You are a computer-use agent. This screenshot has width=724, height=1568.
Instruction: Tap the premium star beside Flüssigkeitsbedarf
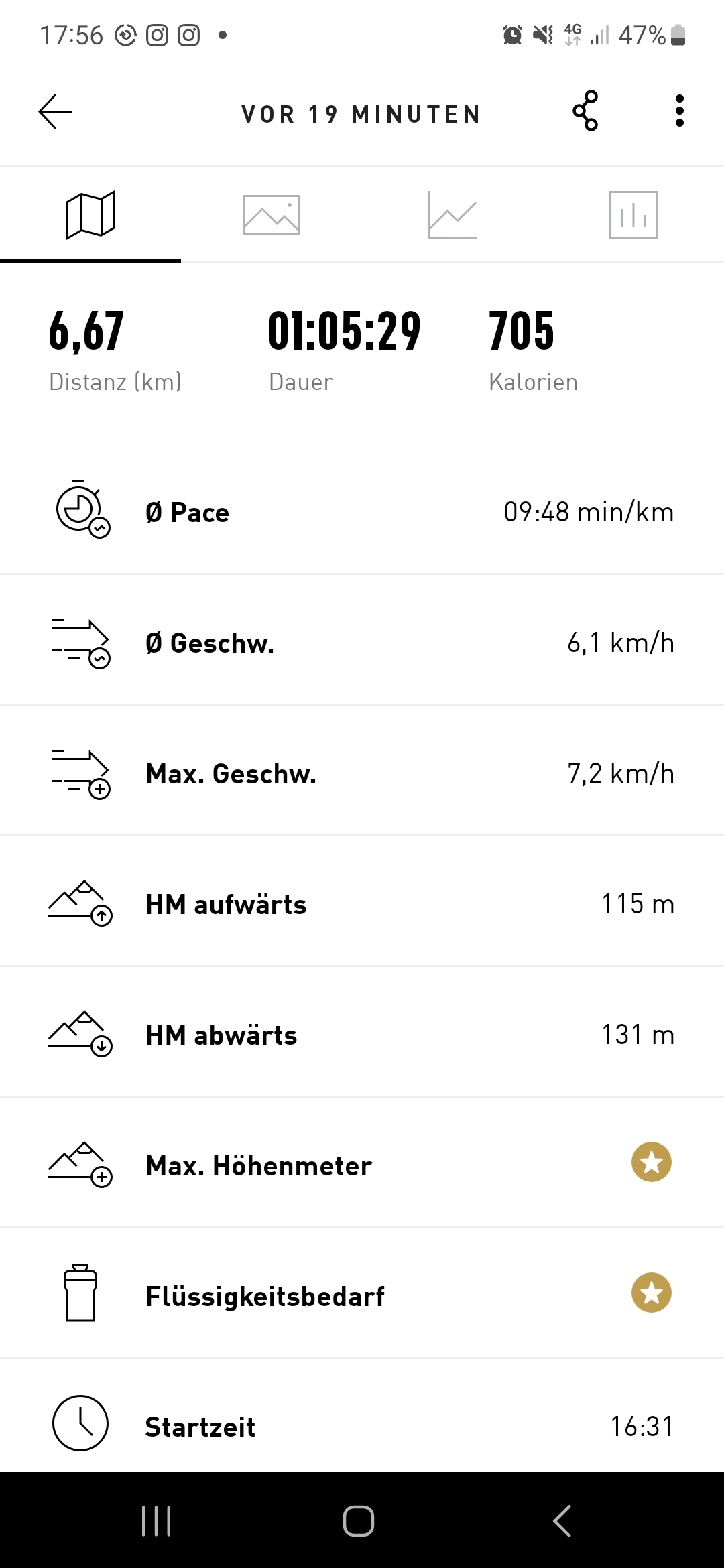(652, 1293)
